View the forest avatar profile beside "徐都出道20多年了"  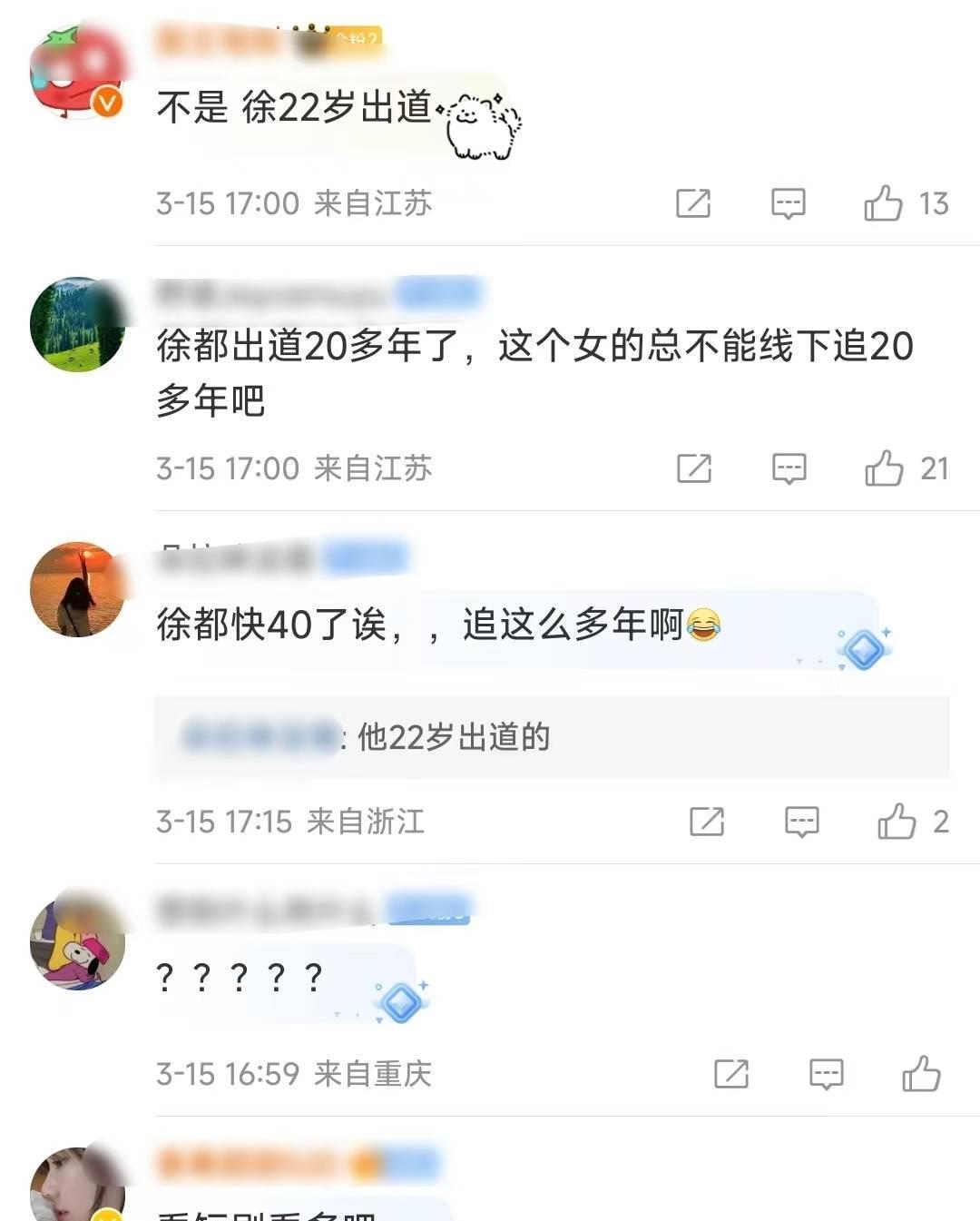coord(77,324)
